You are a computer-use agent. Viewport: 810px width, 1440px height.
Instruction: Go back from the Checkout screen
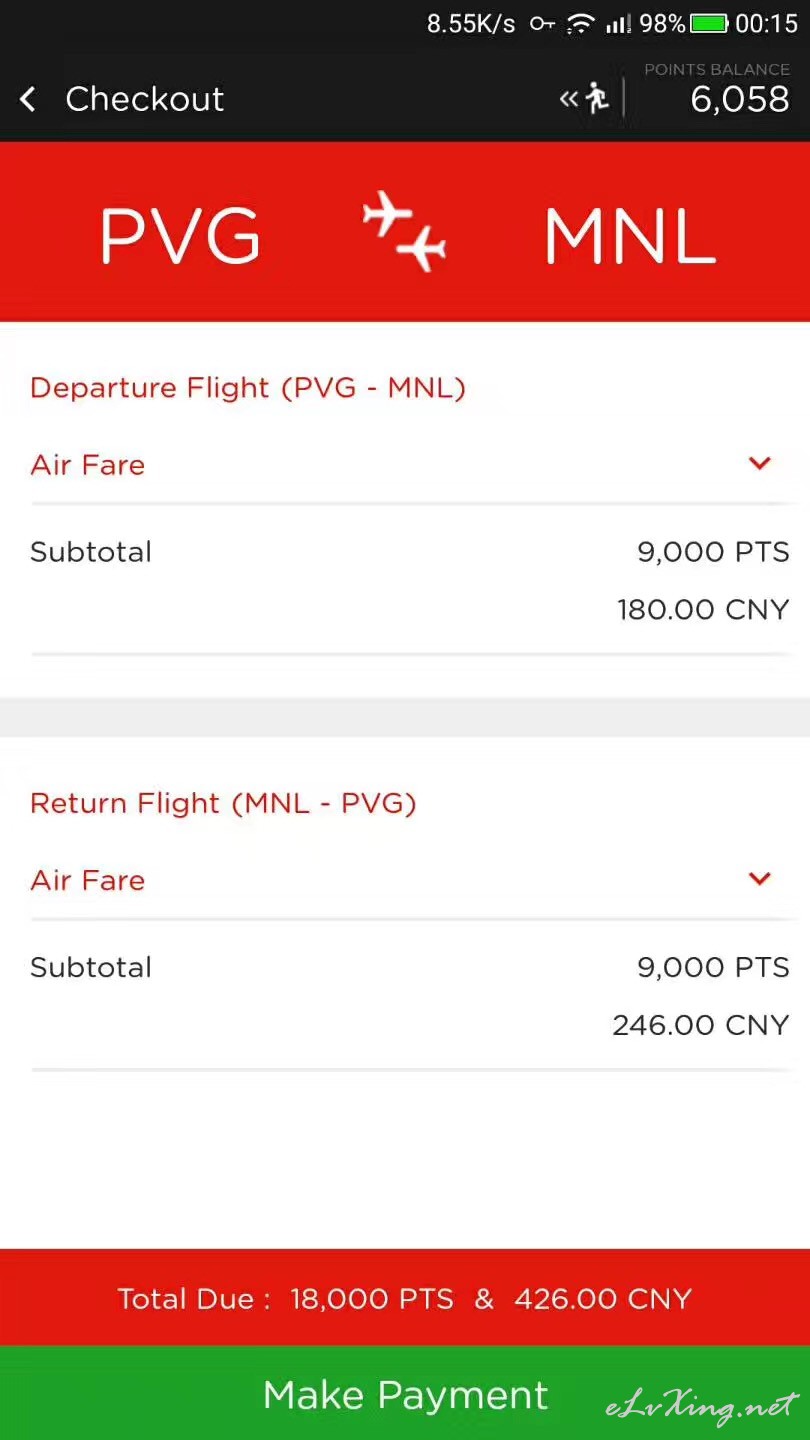[28, 99]
